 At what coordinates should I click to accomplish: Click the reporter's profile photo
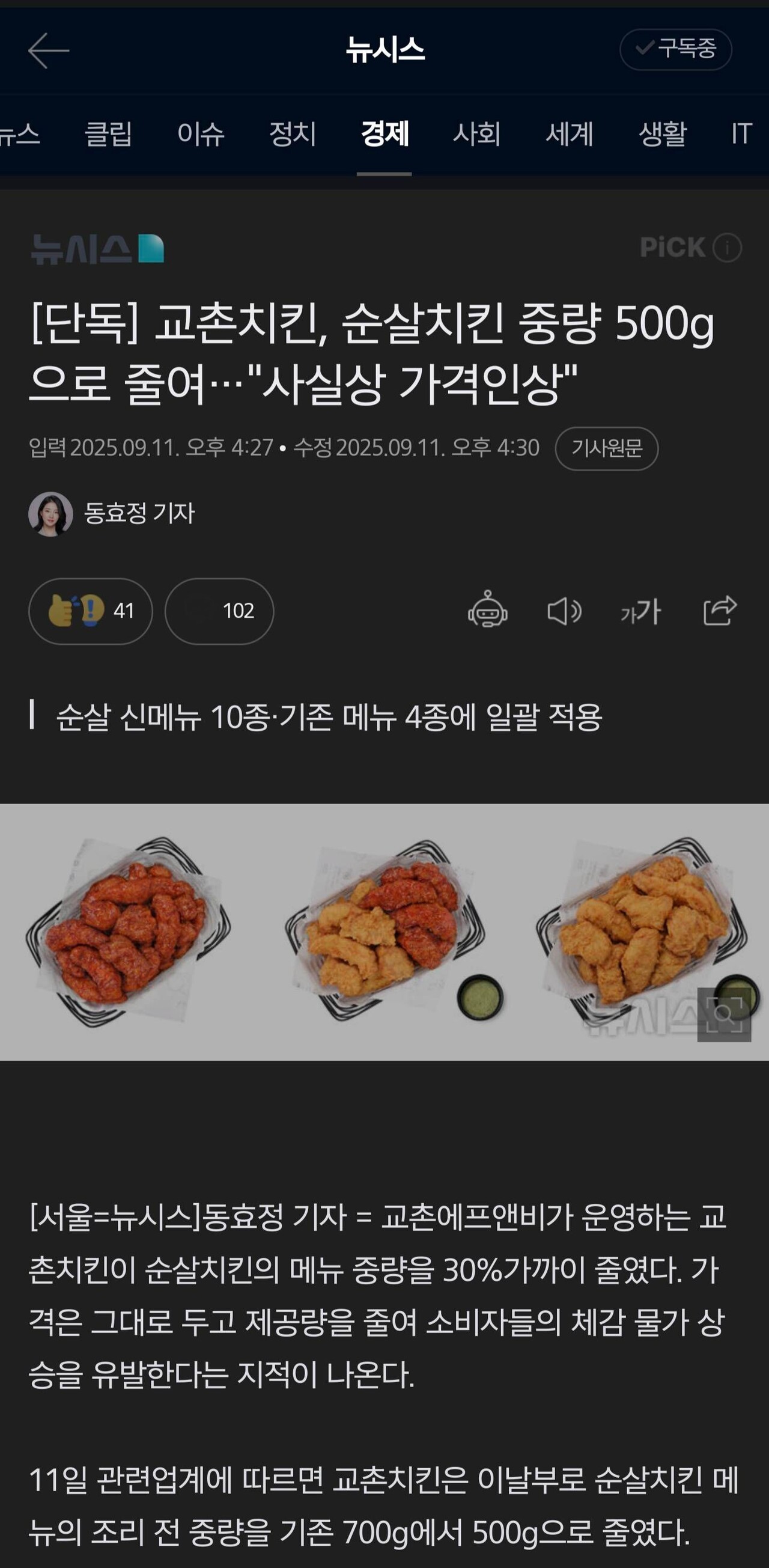pos(51,514)
